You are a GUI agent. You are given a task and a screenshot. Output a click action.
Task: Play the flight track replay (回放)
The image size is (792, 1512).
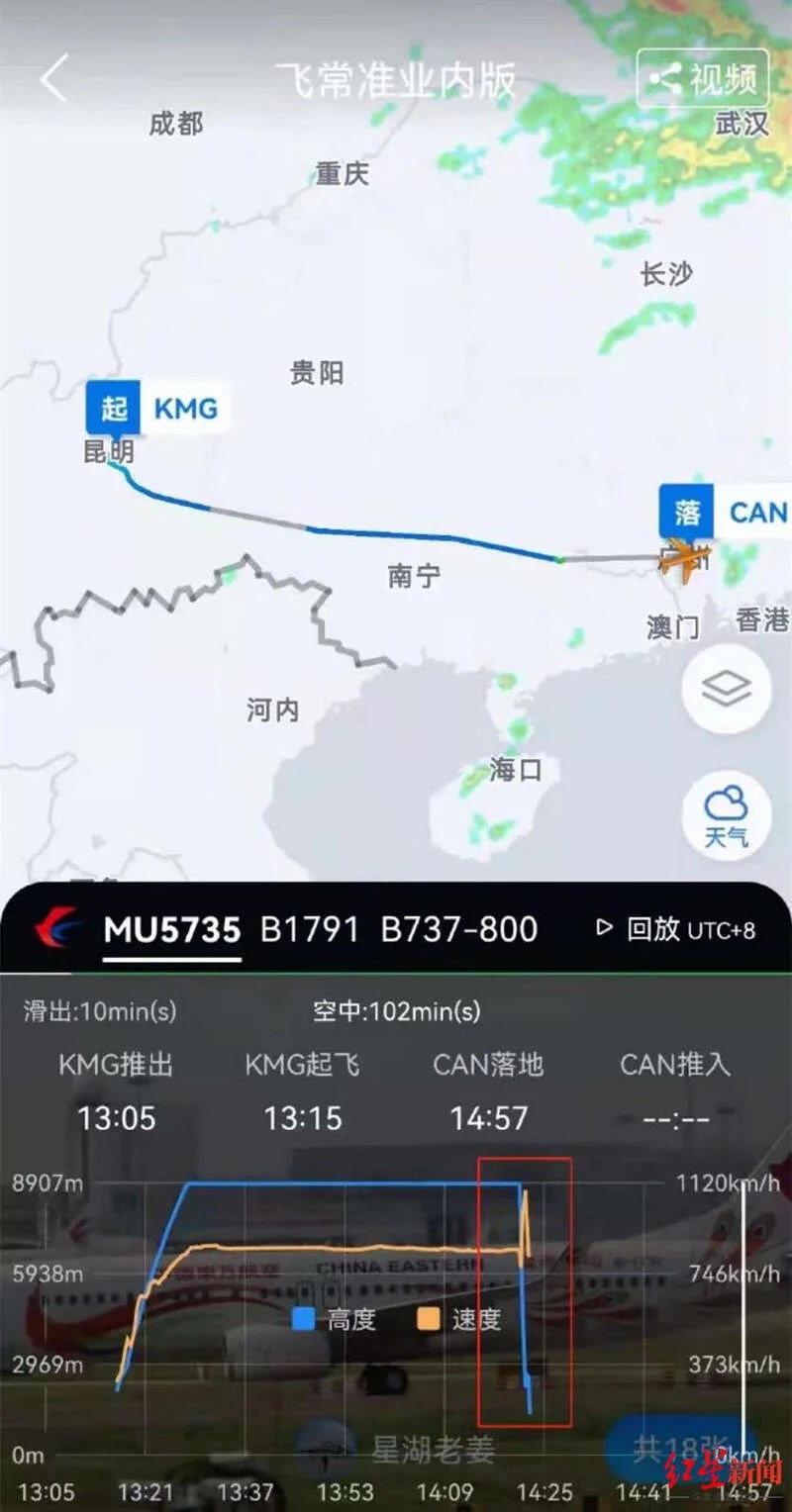(640, 929)
